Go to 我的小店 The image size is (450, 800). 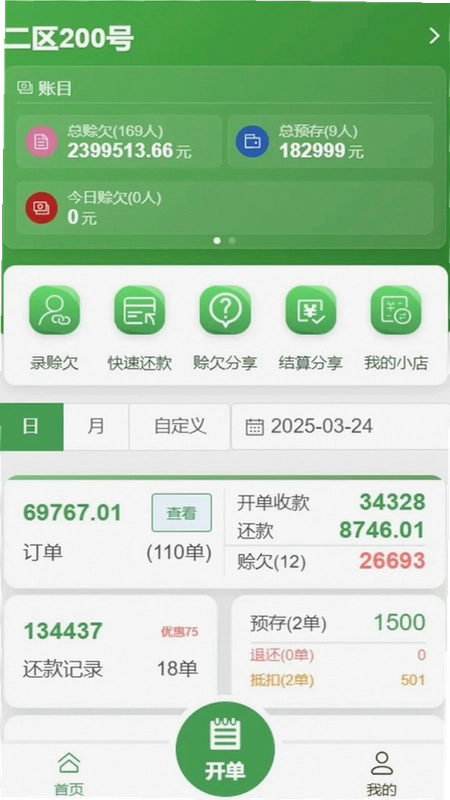pos(396,328)
